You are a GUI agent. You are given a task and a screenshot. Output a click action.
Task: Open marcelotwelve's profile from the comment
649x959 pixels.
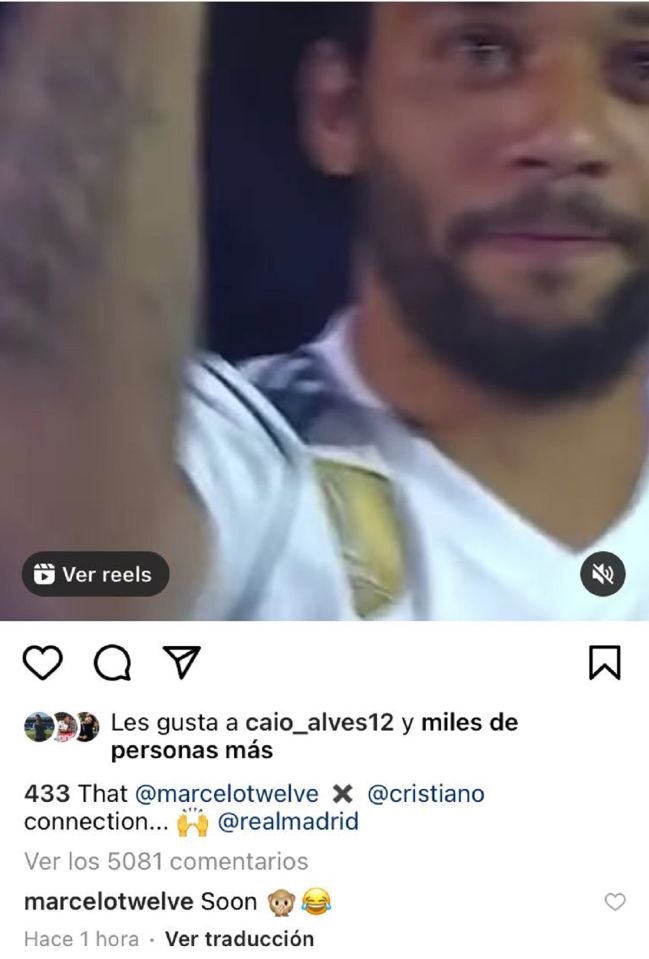tap(108, 901)
